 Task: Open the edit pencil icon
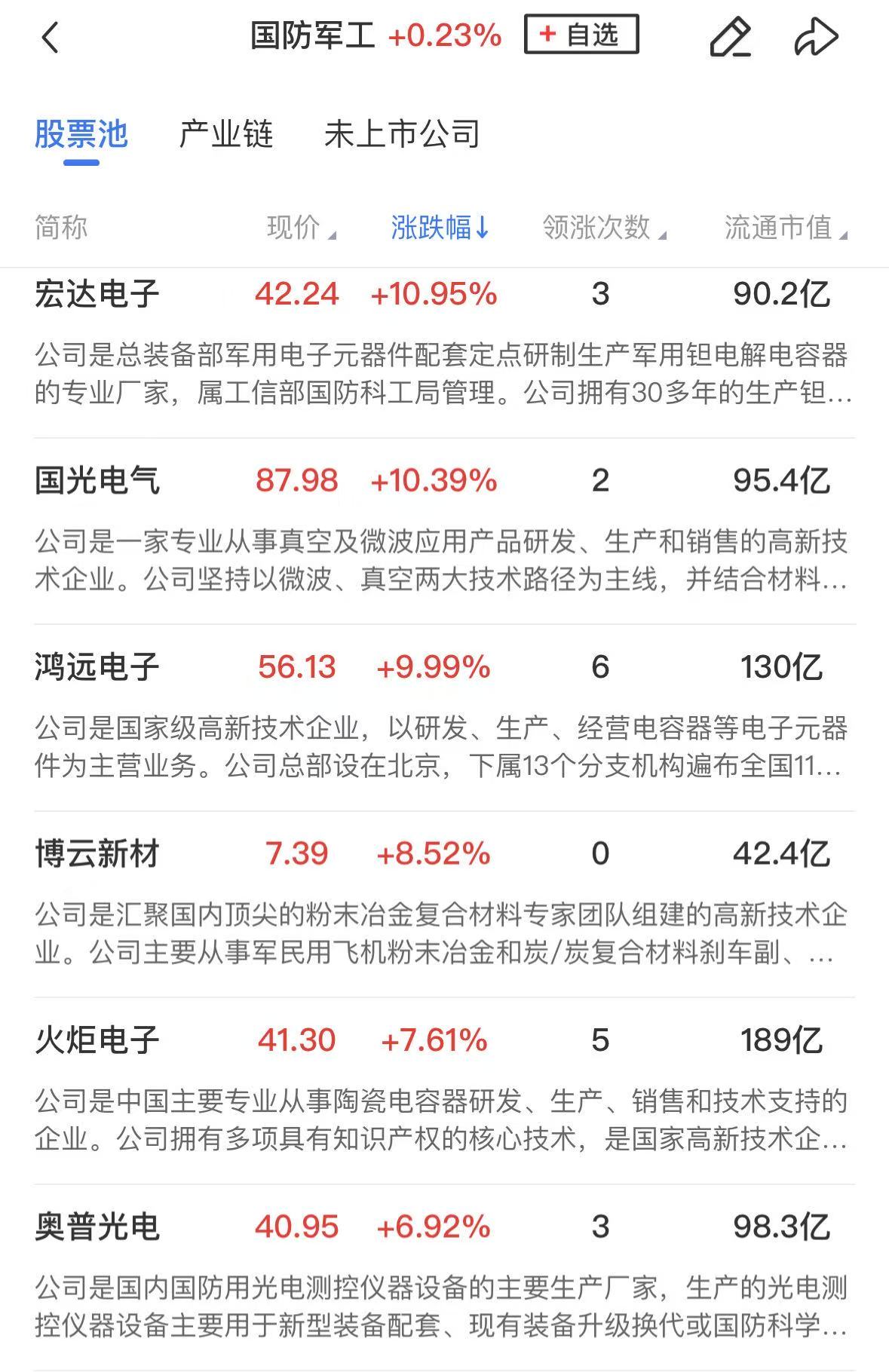click(x=730, y=37)
